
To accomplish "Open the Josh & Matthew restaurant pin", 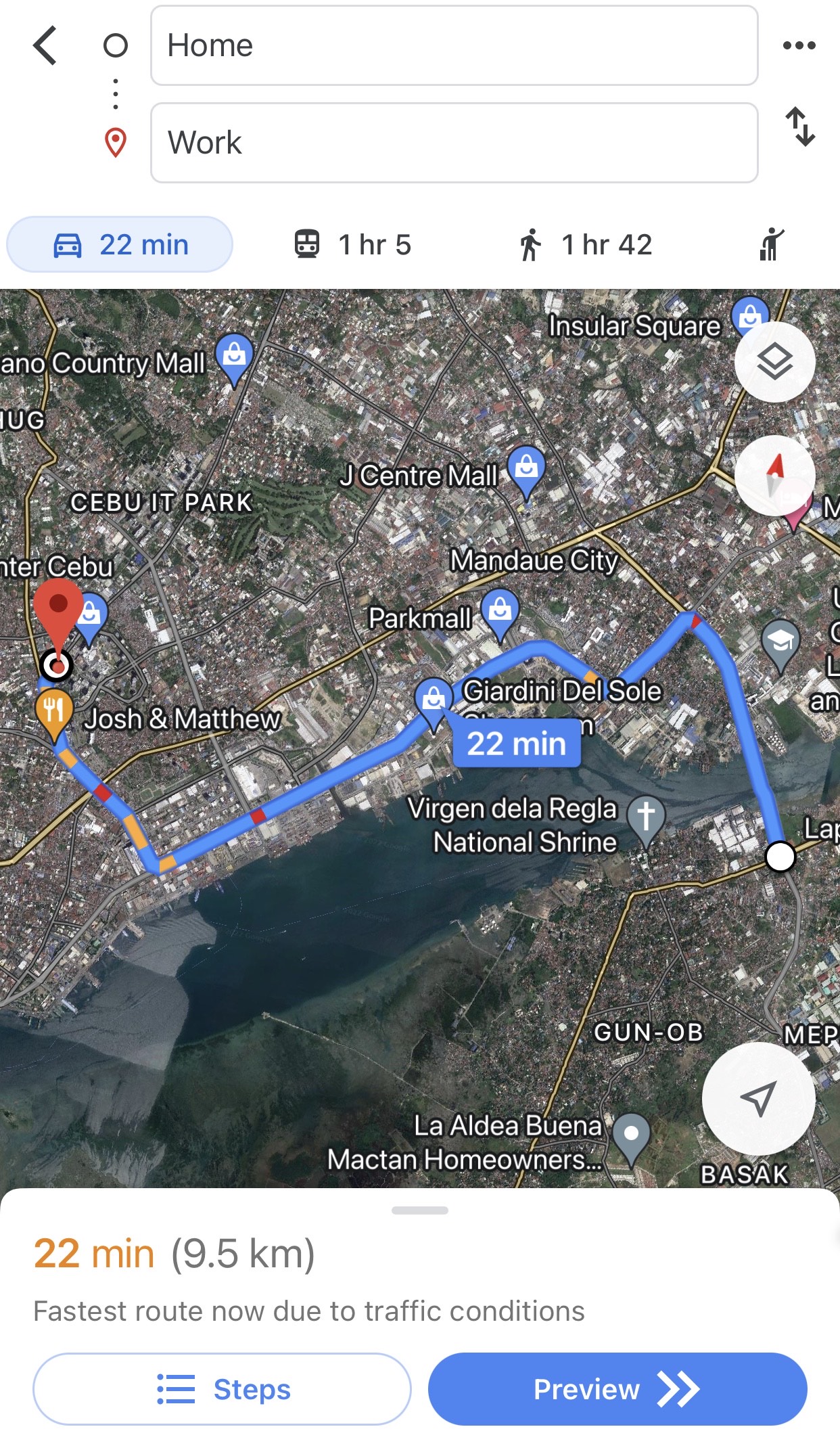I will (x=54, y=712).
